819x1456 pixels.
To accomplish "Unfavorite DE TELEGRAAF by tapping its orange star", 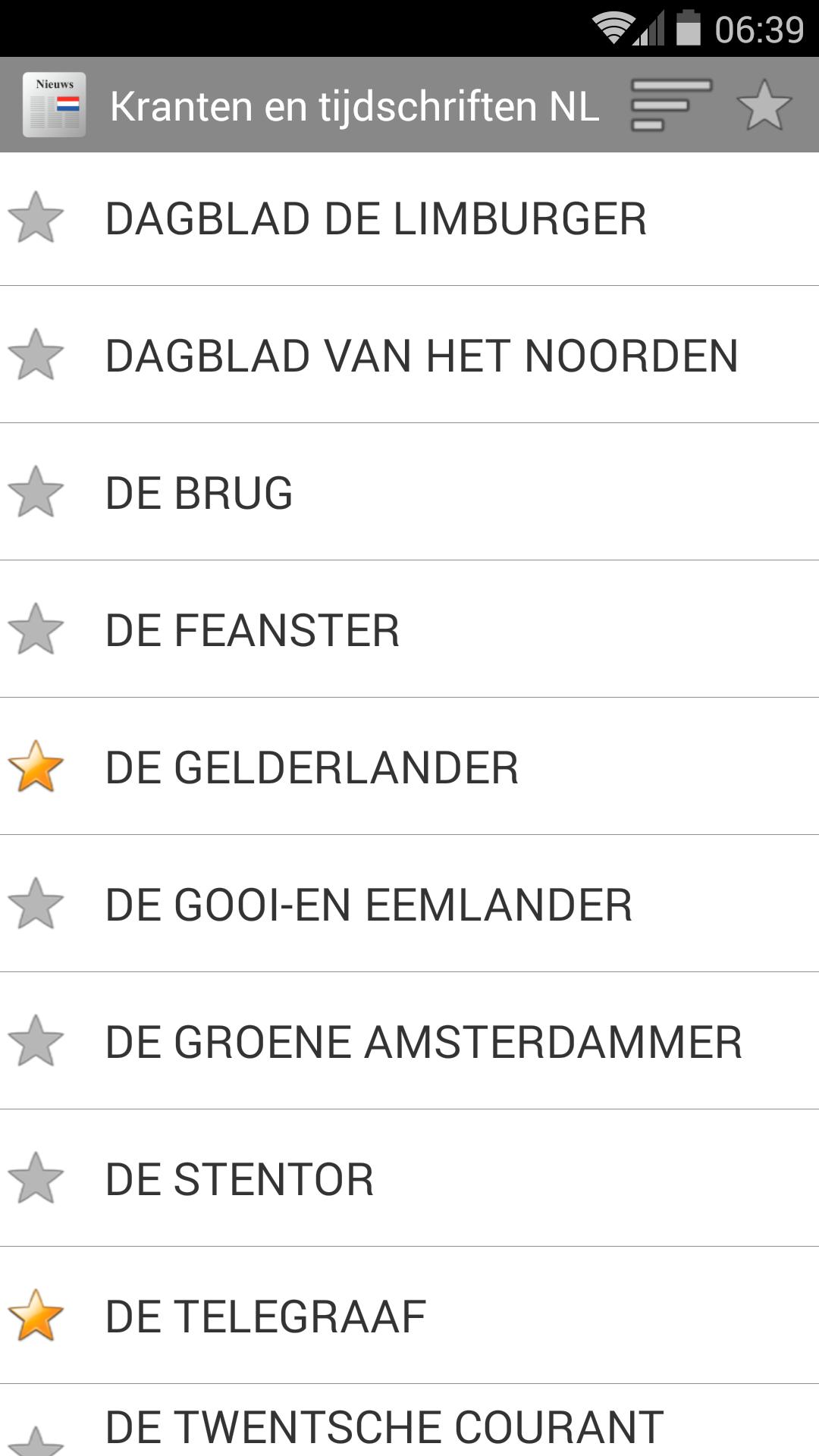I will point(37,1315).
